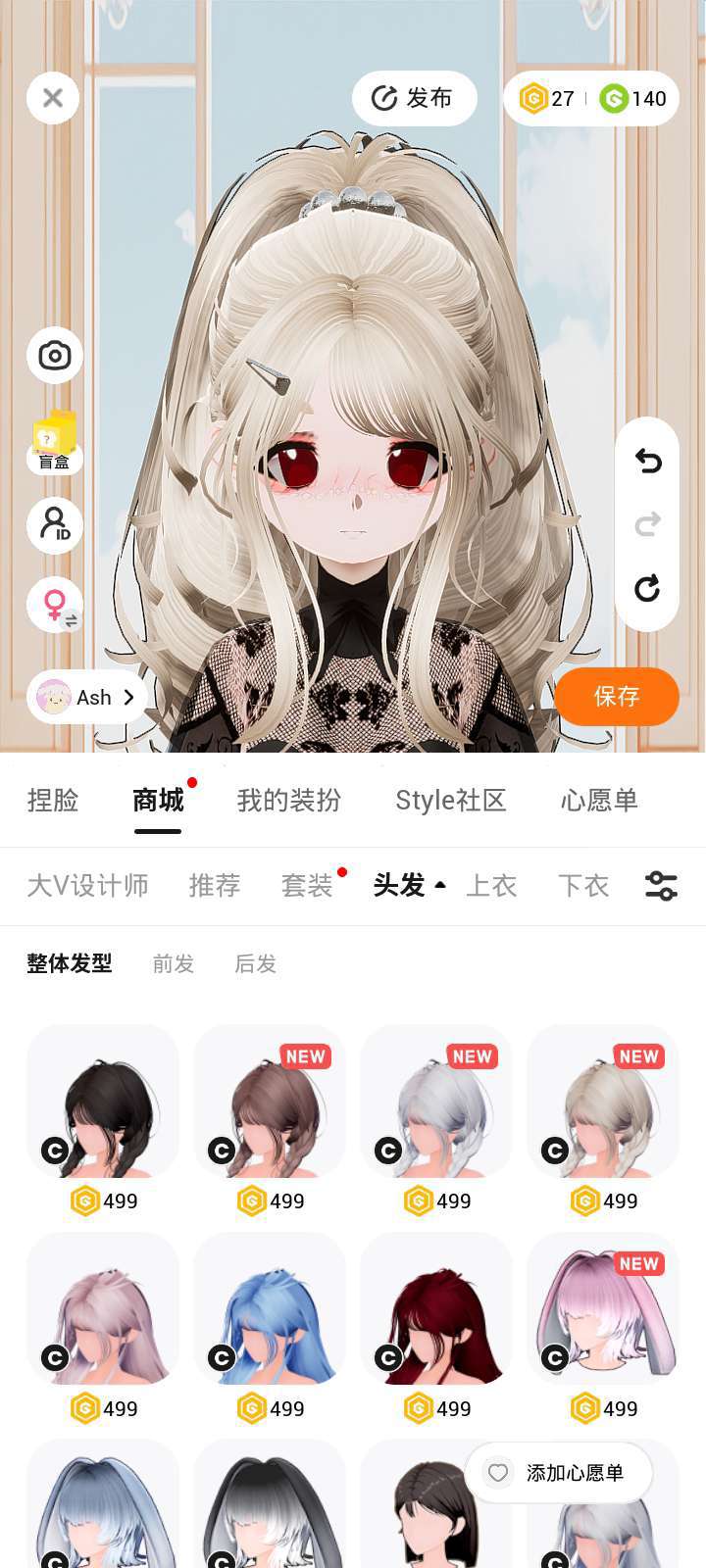706x1568 pixels.
Task: Go to 我的装扮 tab
Action: pos(288,801)
